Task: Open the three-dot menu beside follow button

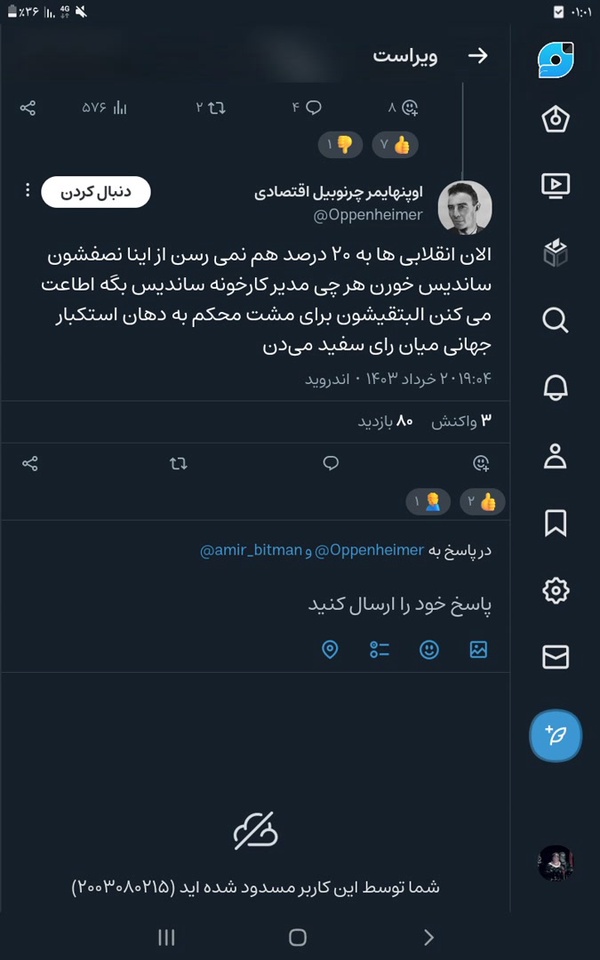Action: coord(26,190)
